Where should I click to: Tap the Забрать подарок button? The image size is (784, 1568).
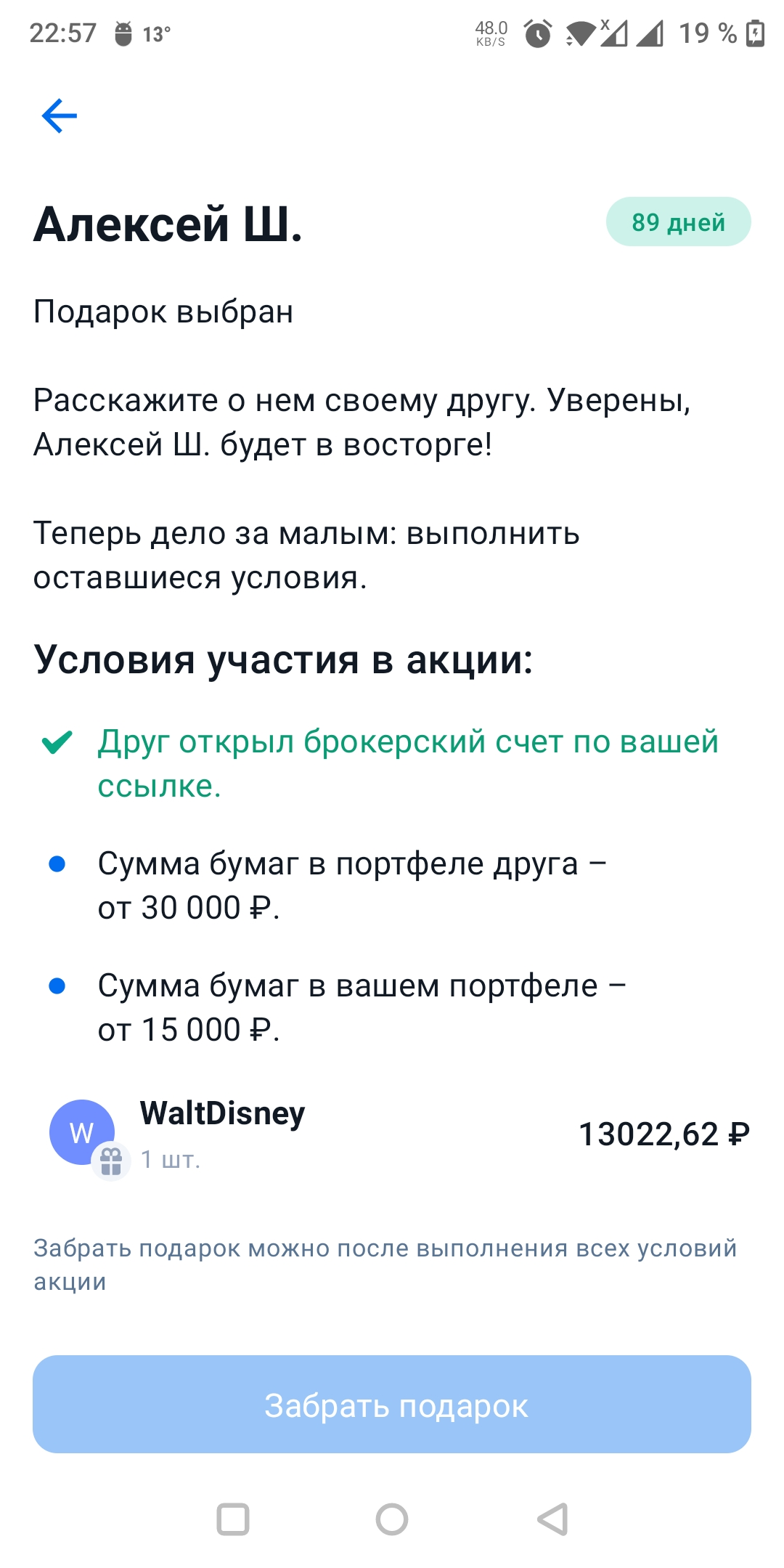[x=392, y=1404]
